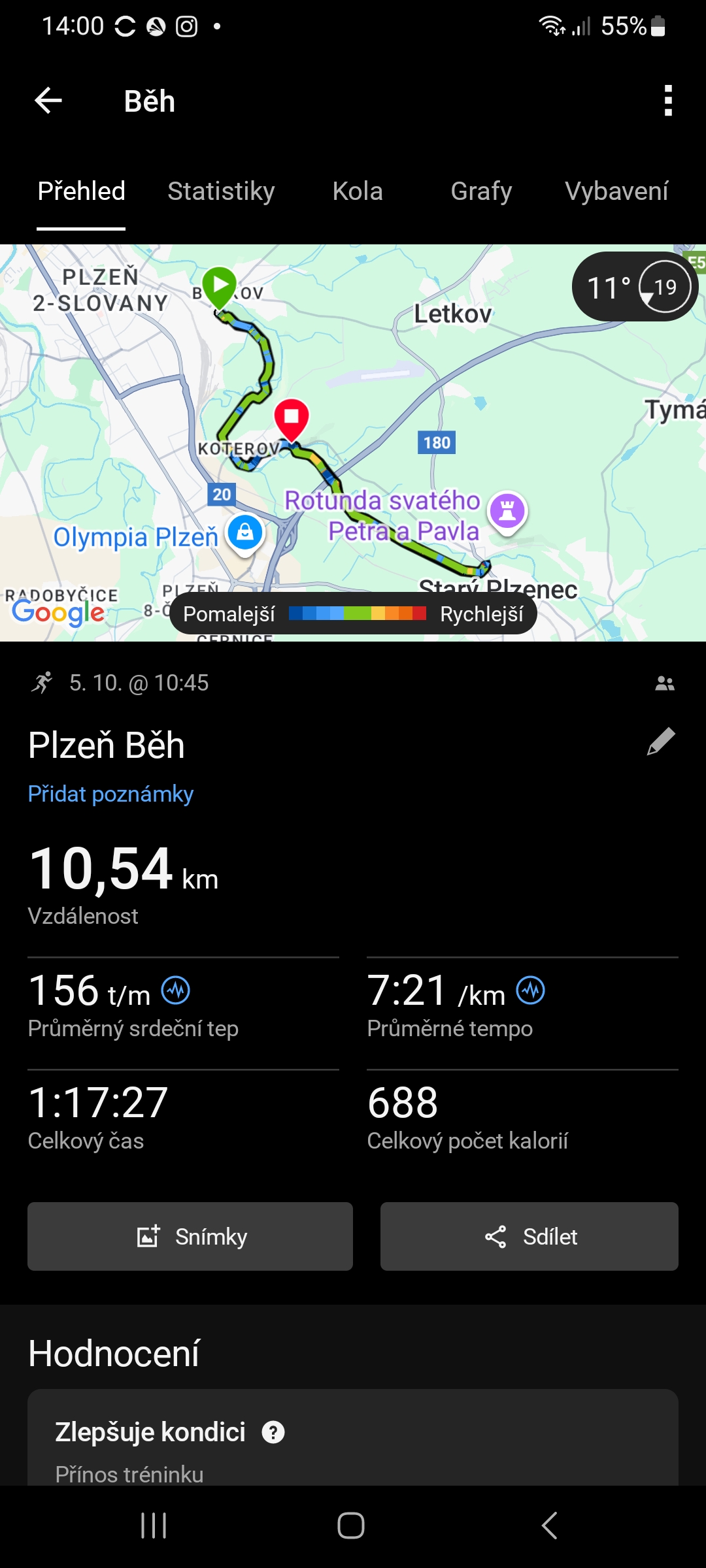Share this run with Sdílet

pos(529,1236)
